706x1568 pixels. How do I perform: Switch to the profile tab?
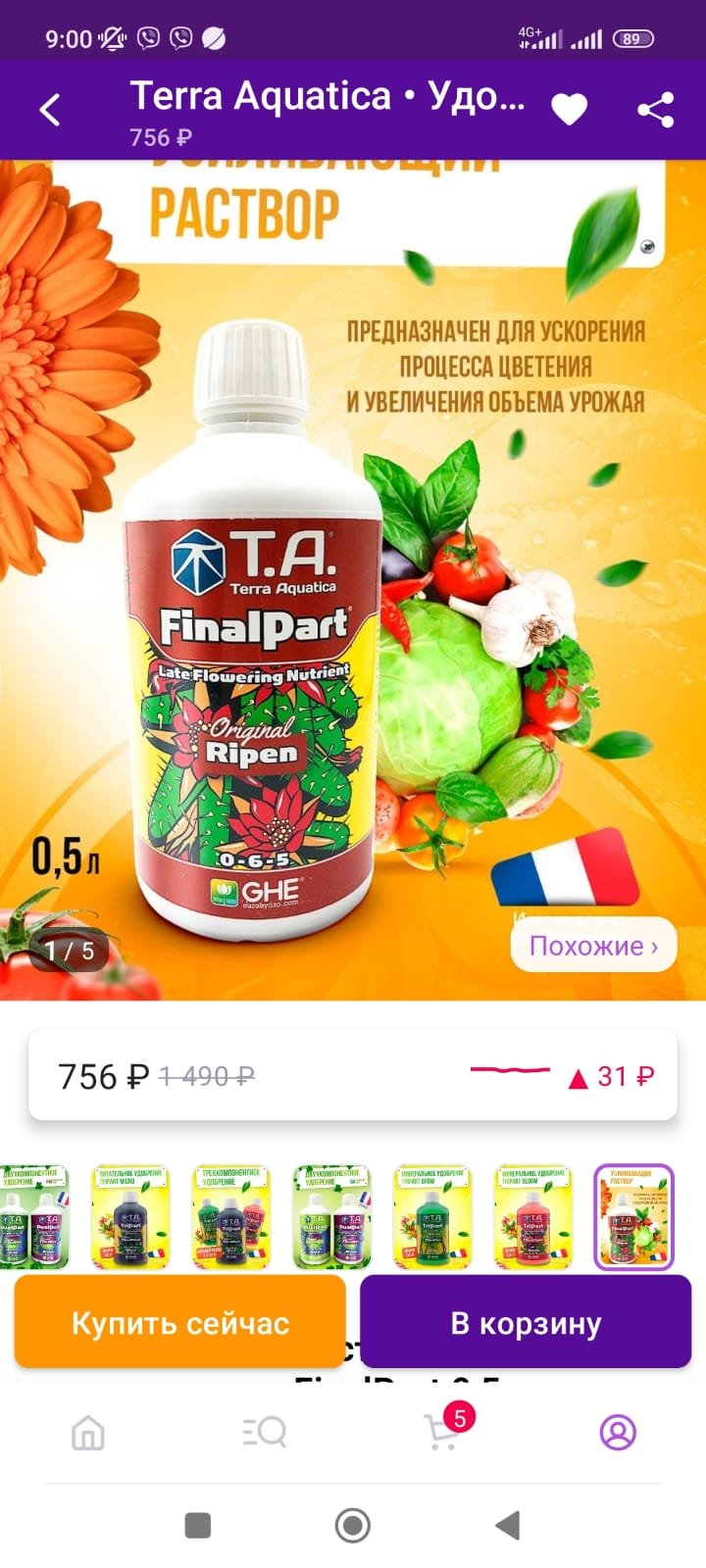click(618, 1433)
